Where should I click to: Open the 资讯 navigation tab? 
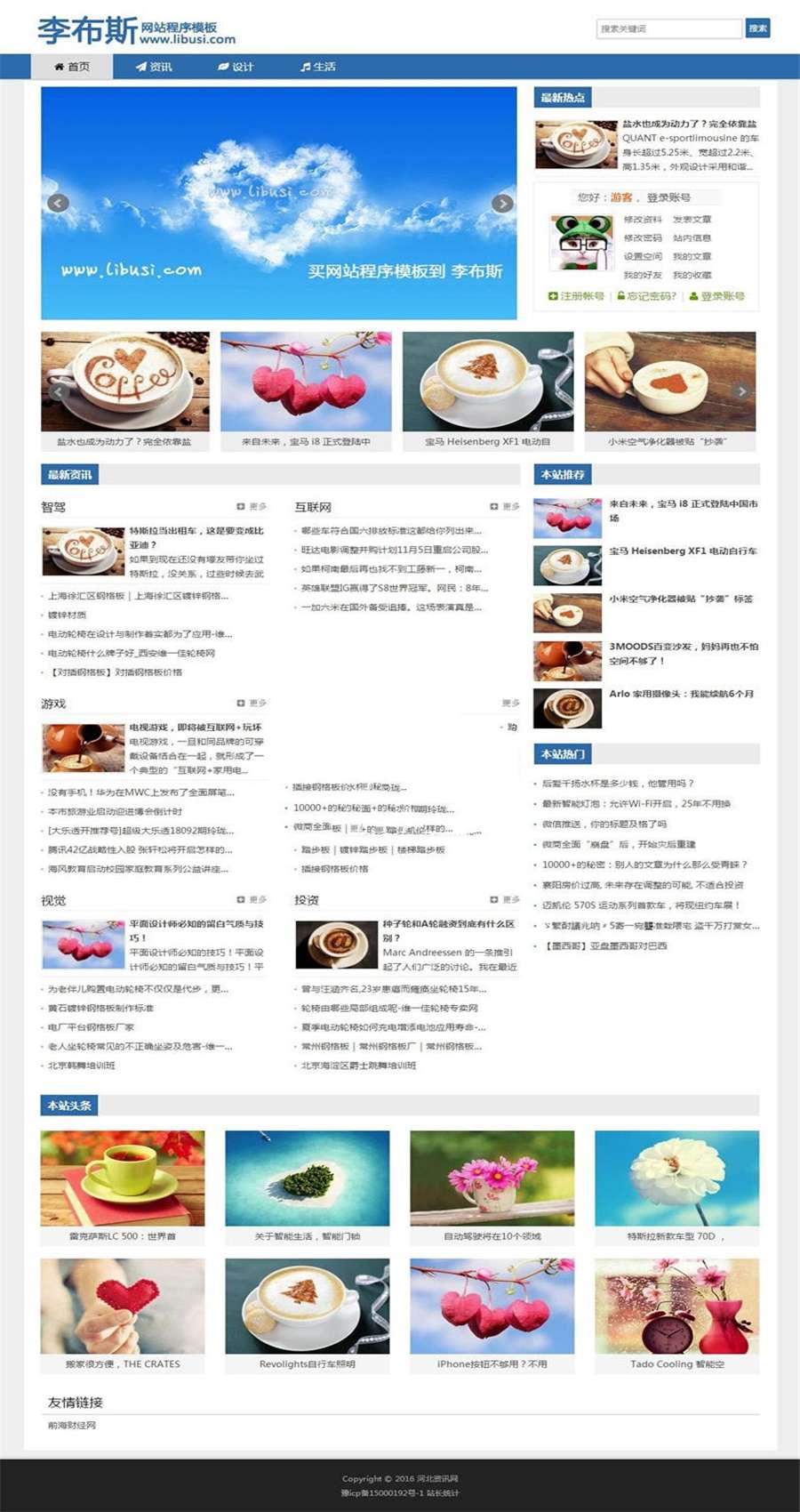[155, 67]
